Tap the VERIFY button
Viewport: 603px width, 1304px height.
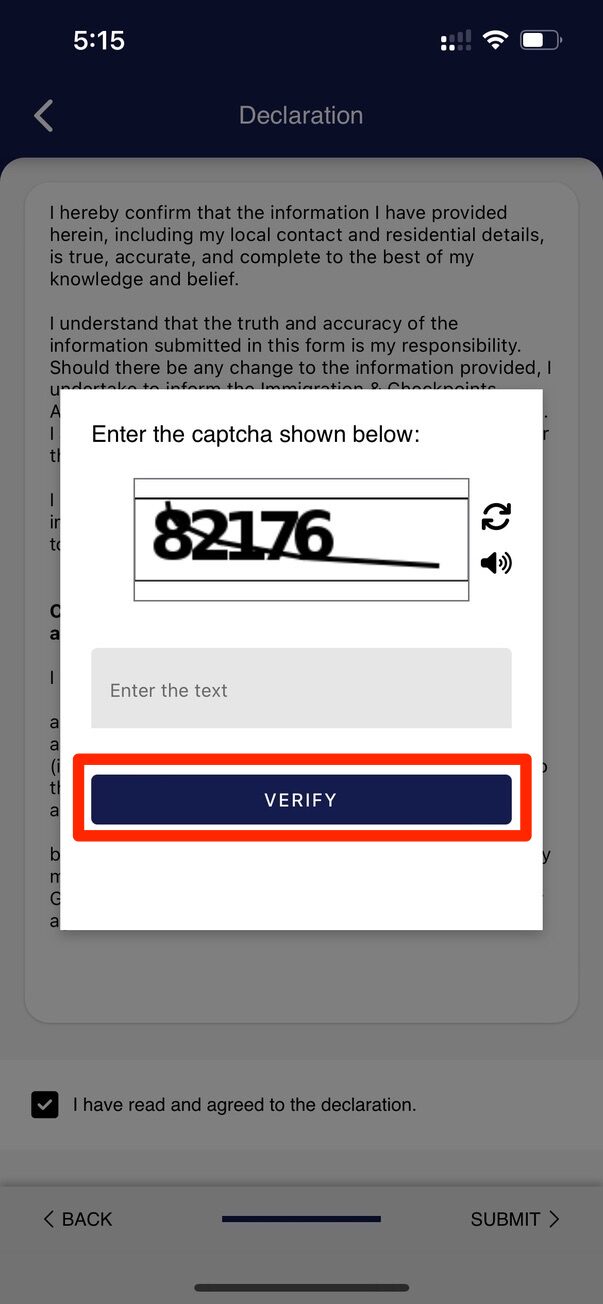(301, 799)
